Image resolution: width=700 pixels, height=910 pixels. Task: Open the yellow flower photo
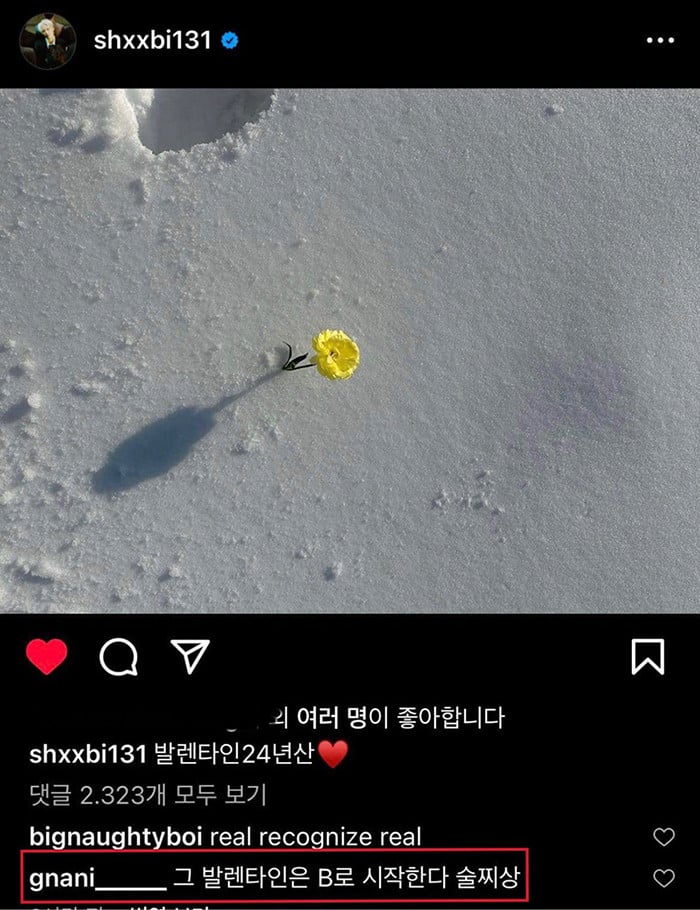pos(350,350)
